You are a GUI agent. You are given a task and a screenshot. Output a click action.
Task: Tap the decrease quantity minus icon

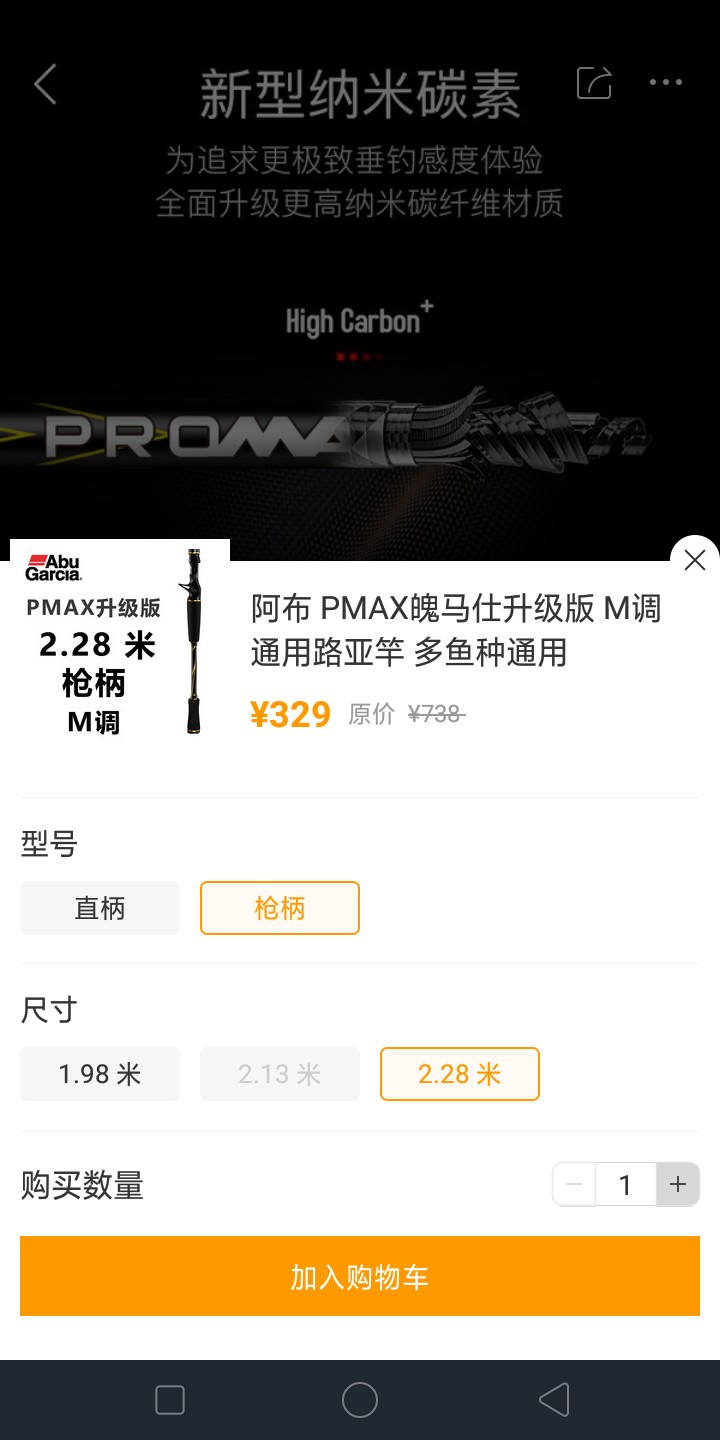point(573,1184)
